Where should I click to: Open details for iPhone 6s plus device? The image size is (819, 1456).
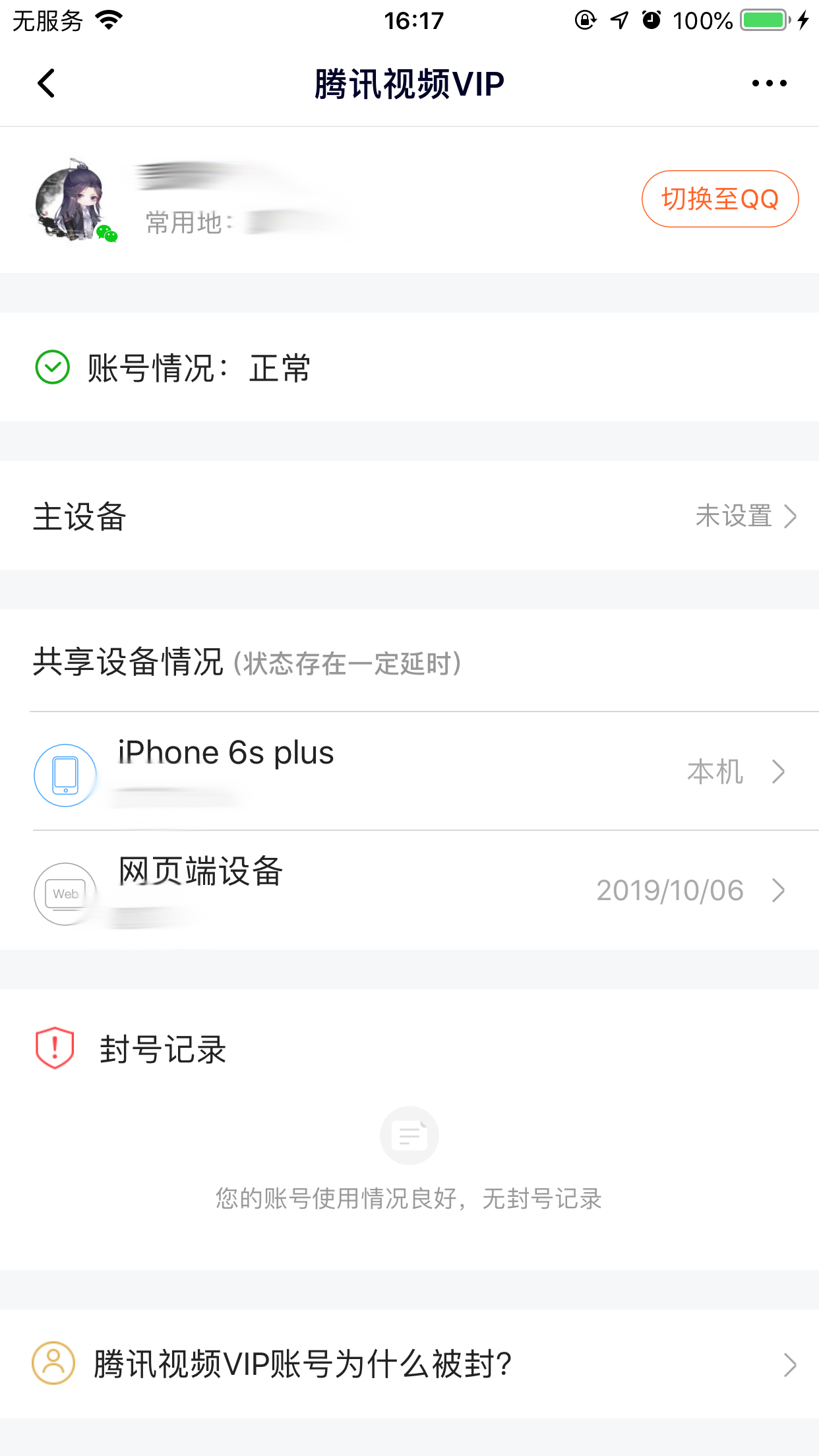click(409, 772)
